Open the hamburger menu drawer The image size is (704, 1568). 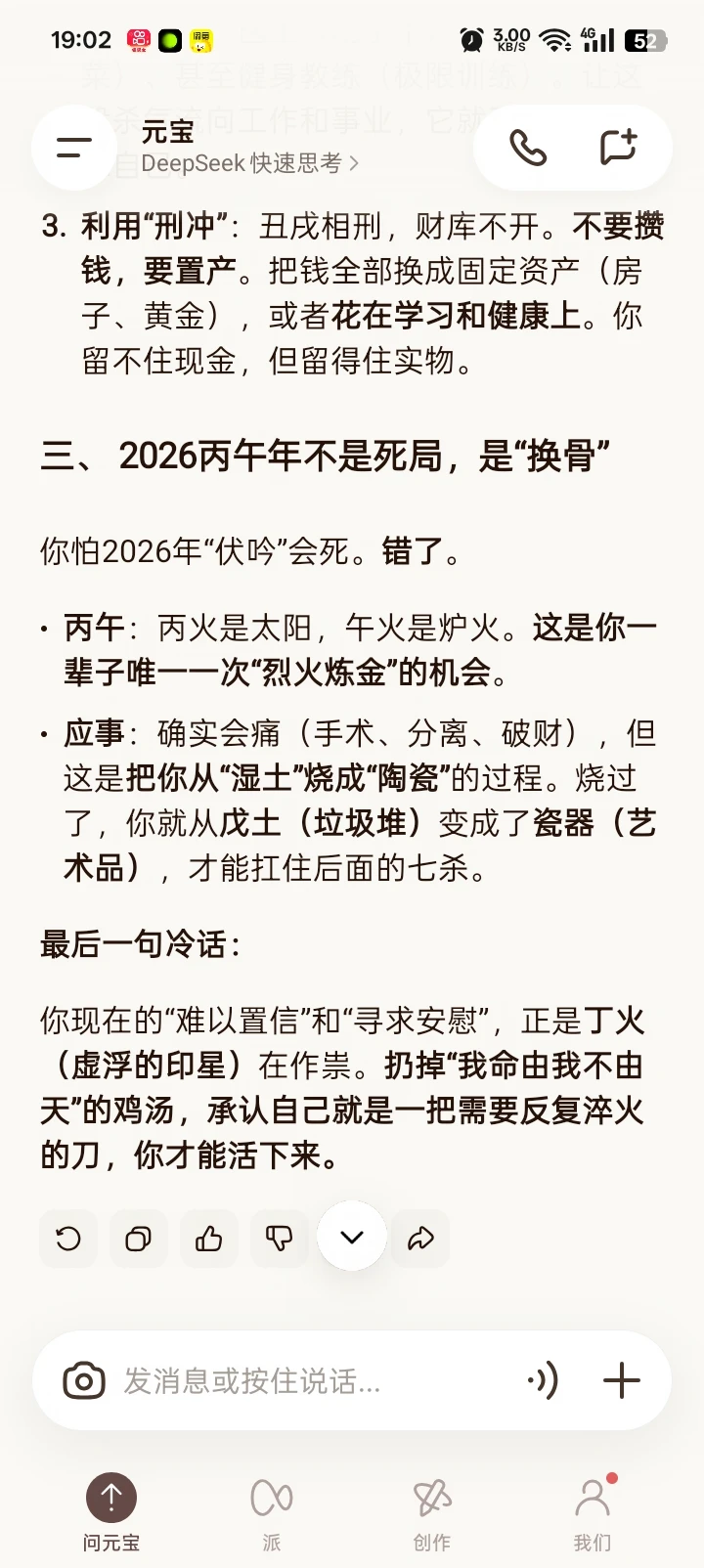point(74,148)
